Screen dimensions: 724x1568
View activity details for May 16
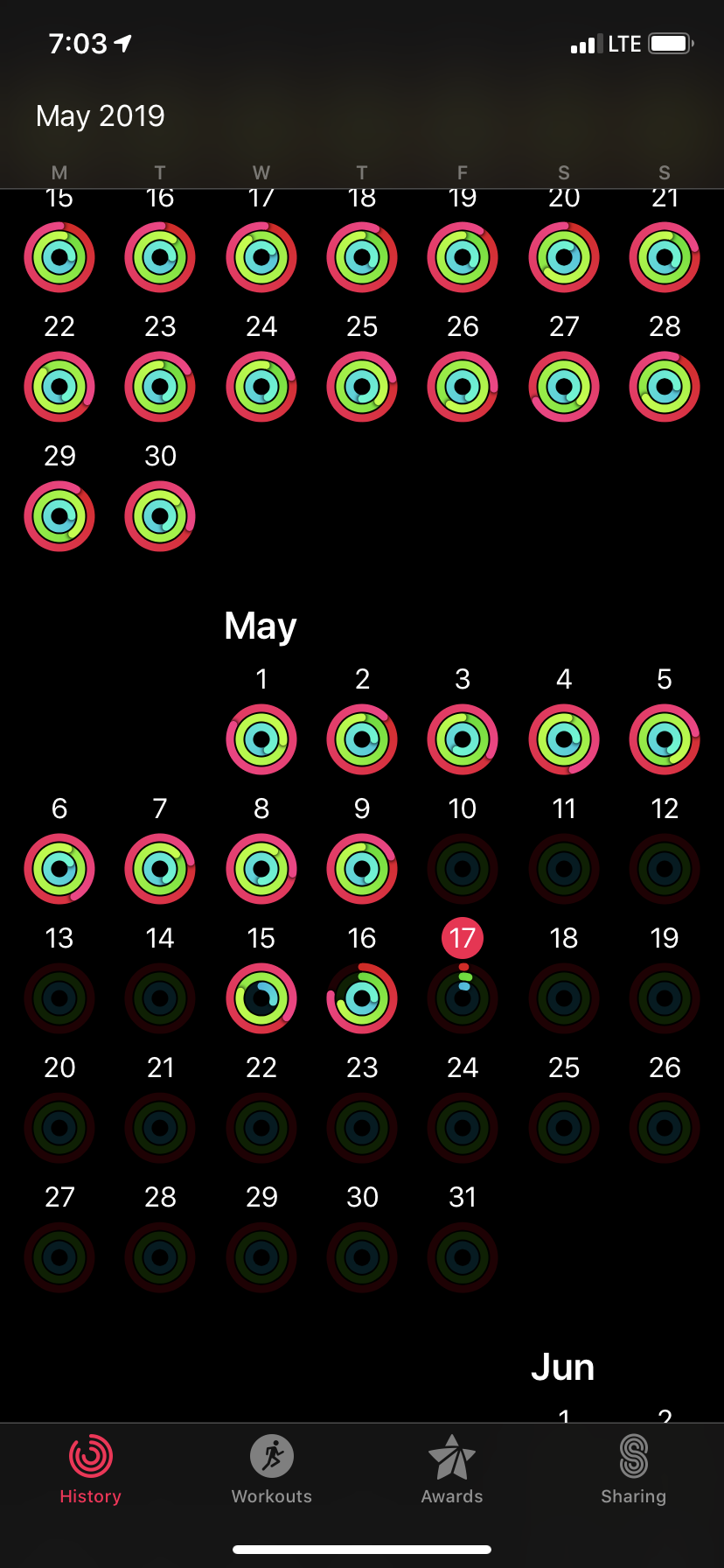362,997
